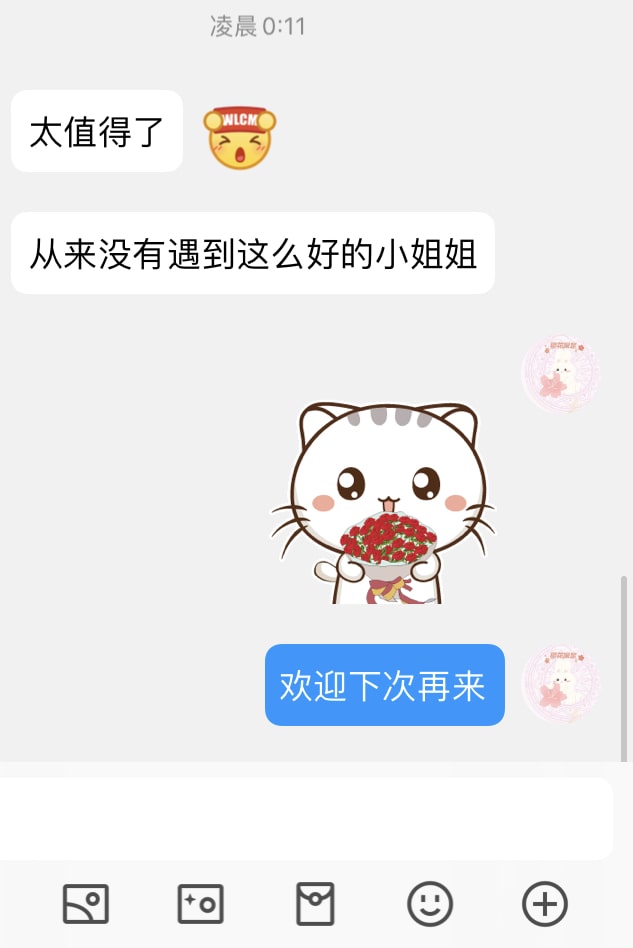Open the cat holding roses sticker
Viewport: 633px width, 948px height.
click(384, 502)
